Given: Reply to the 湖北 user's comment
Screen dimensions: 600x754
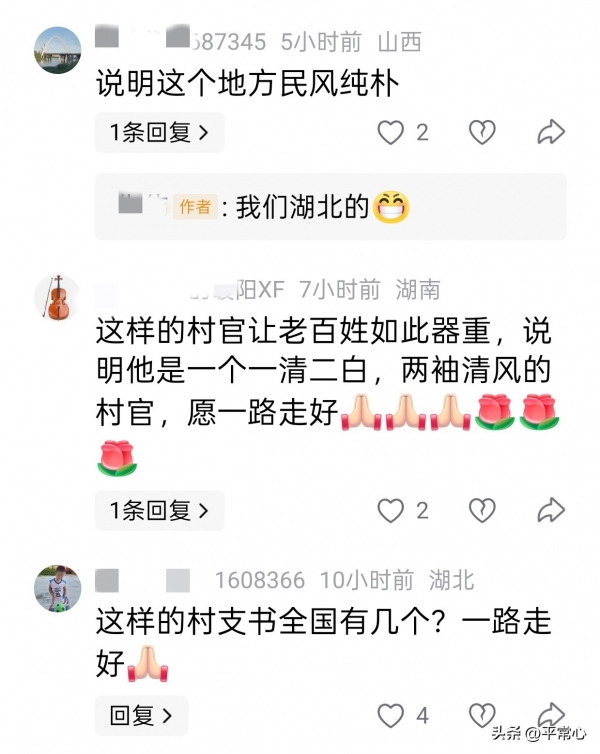Looking at the screenshot, I should pyautogui.click(x=141, y=716).
